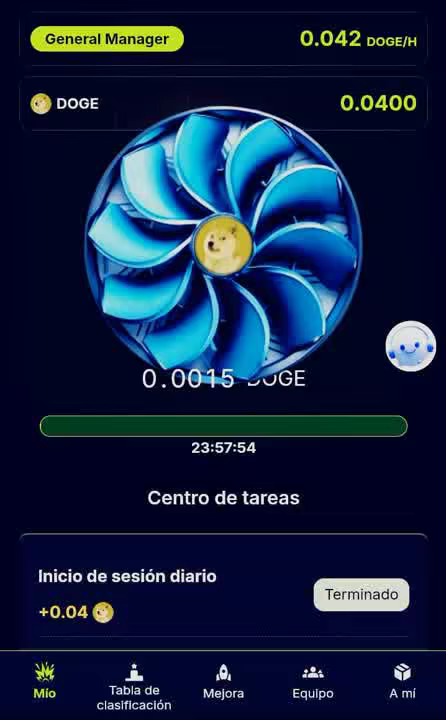The height and width of the screenshot is (720, 446).
Task: Open the chat assistant robot bubble
Action: pyautogui.click(x=411, y=346)
